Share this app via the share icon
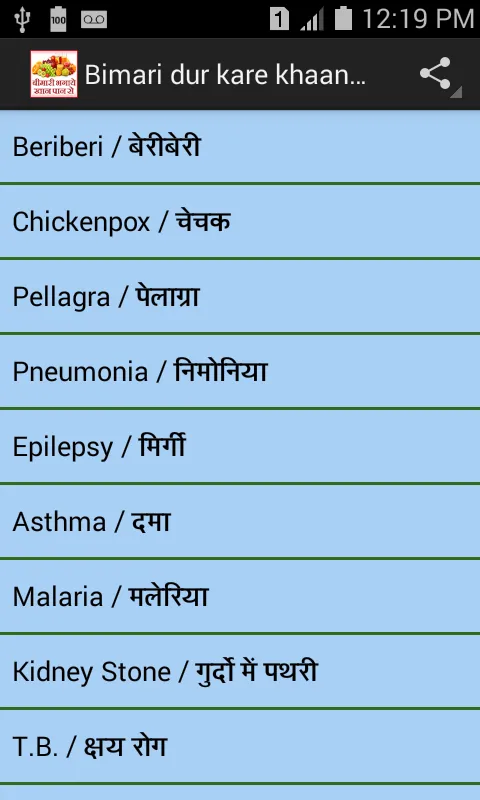This screenshot has height=800, width=480. click(437, 74)
